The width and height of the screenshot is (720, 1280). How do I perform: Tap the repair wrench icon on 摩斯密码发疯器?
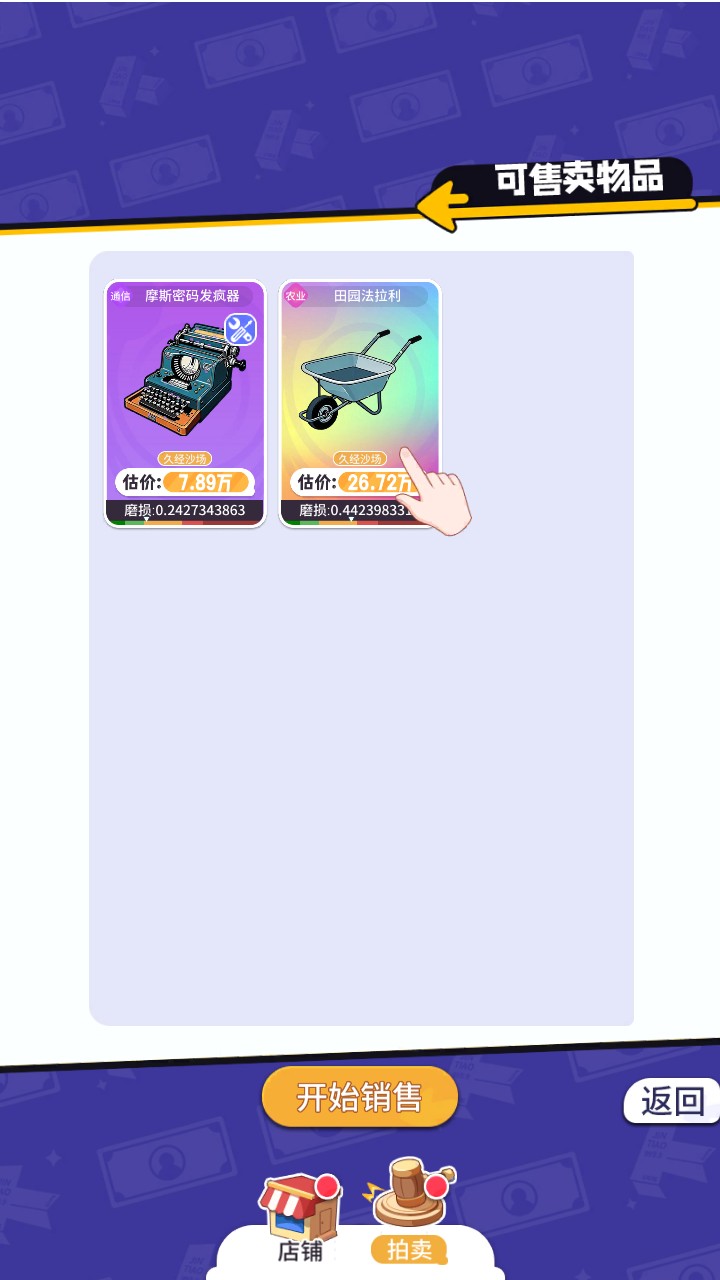[240, 330]
